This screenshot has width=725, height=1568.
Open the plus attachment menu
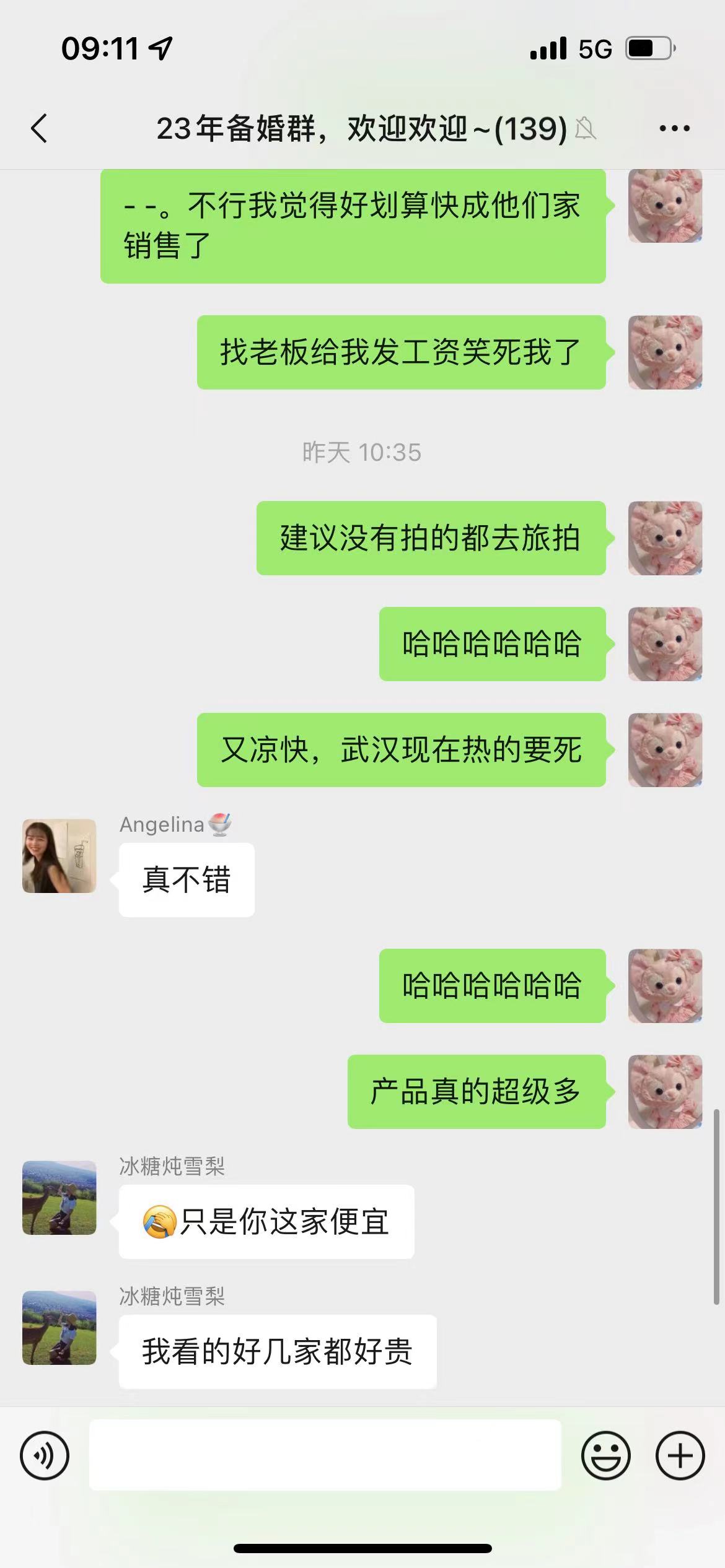pyautogui.click(x=680, y=1455)
